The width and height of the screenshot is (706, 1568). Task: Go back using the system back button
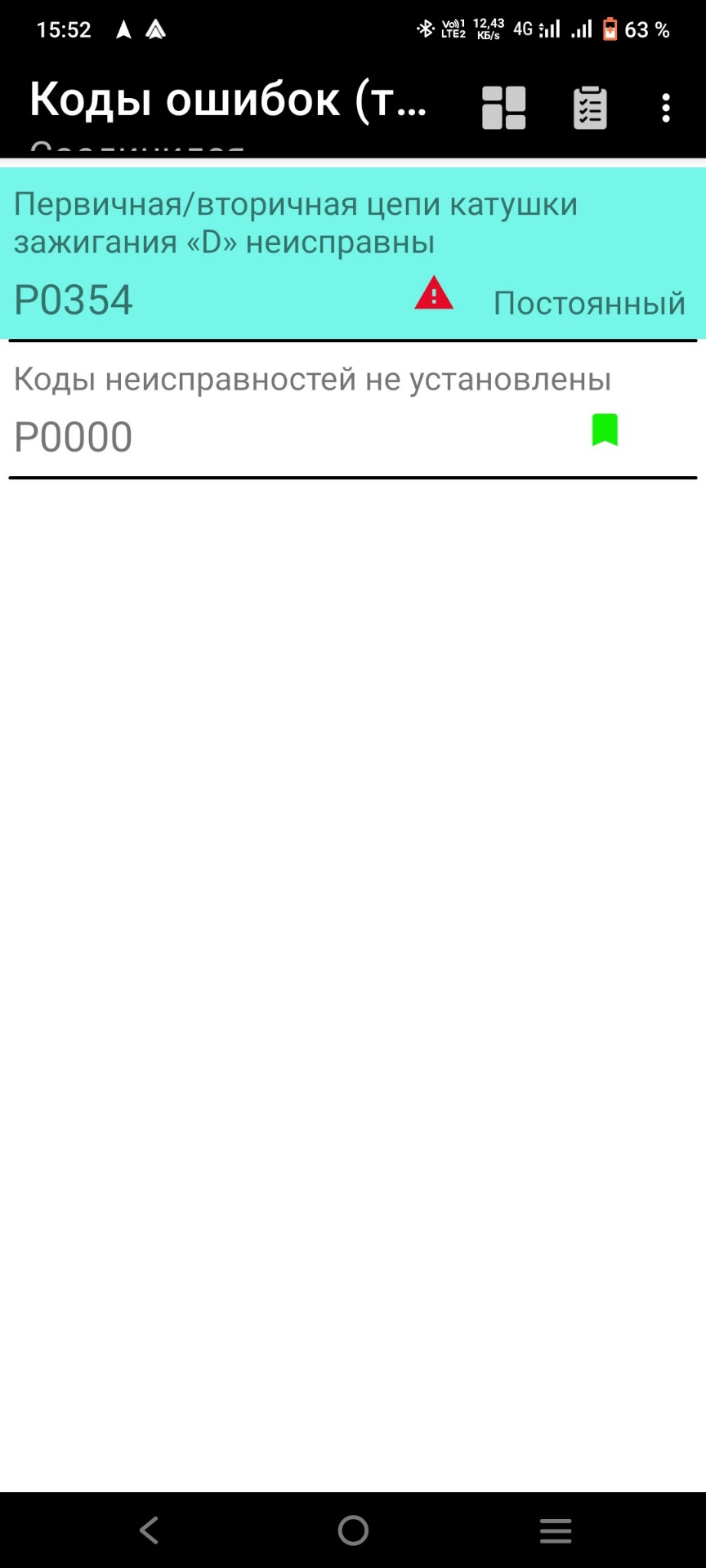150,1530
